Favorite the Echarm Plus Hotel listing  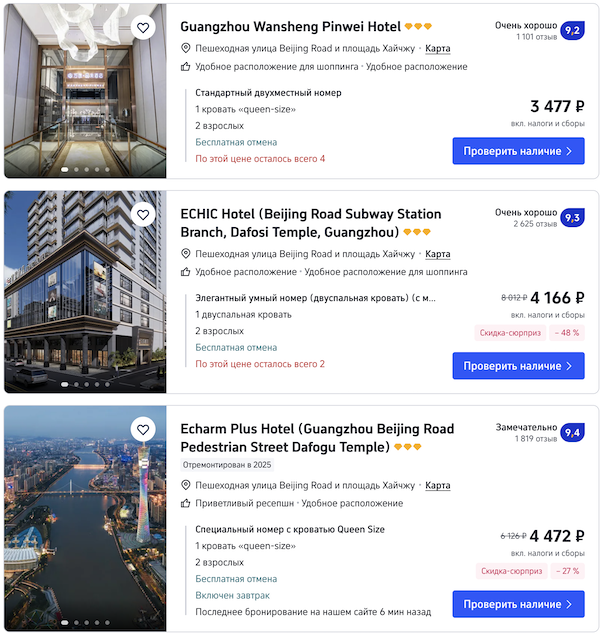tap(143, 429)
